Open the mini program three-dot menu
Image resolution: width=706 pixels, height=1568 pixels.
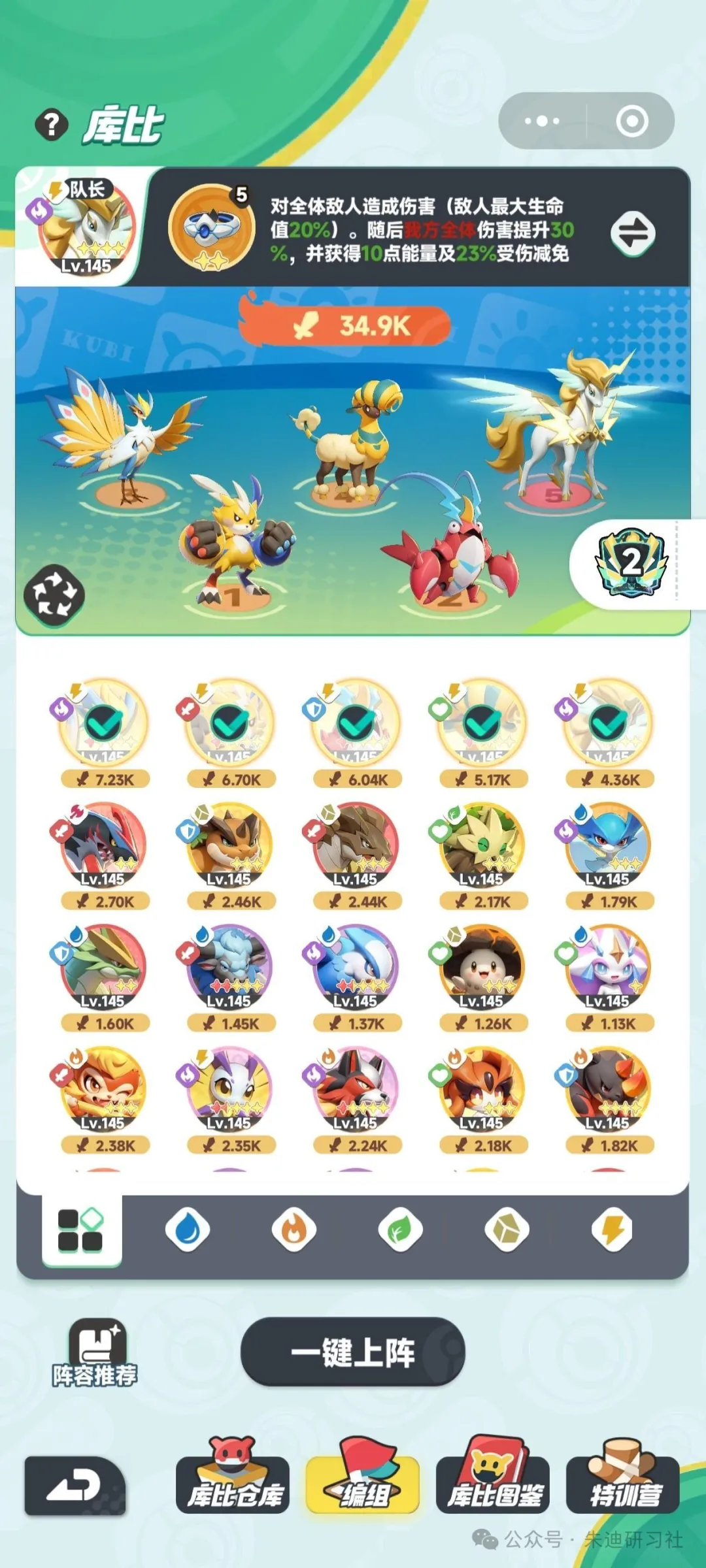(x=543, y=121)
